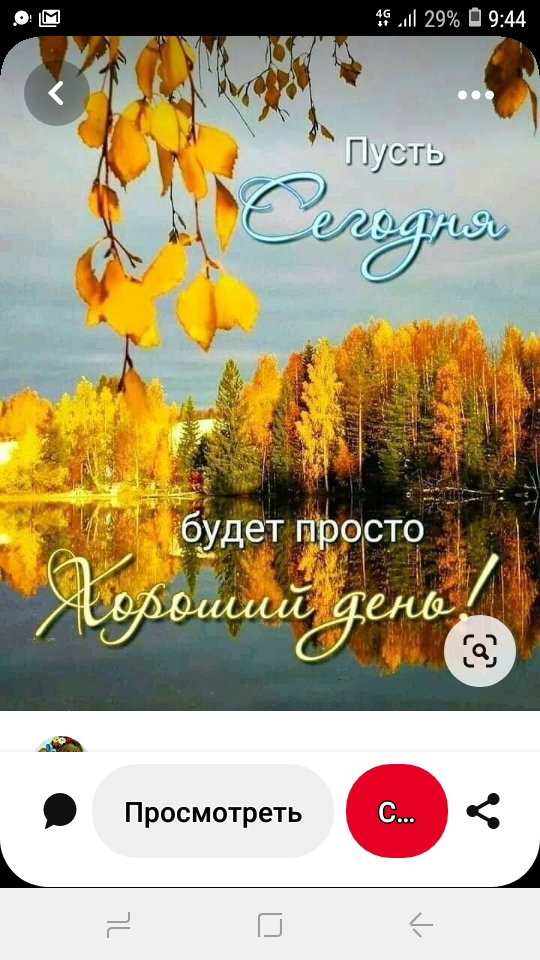Share this pin
The height and width of the screenshot is (960, 540).
(484, 811)
